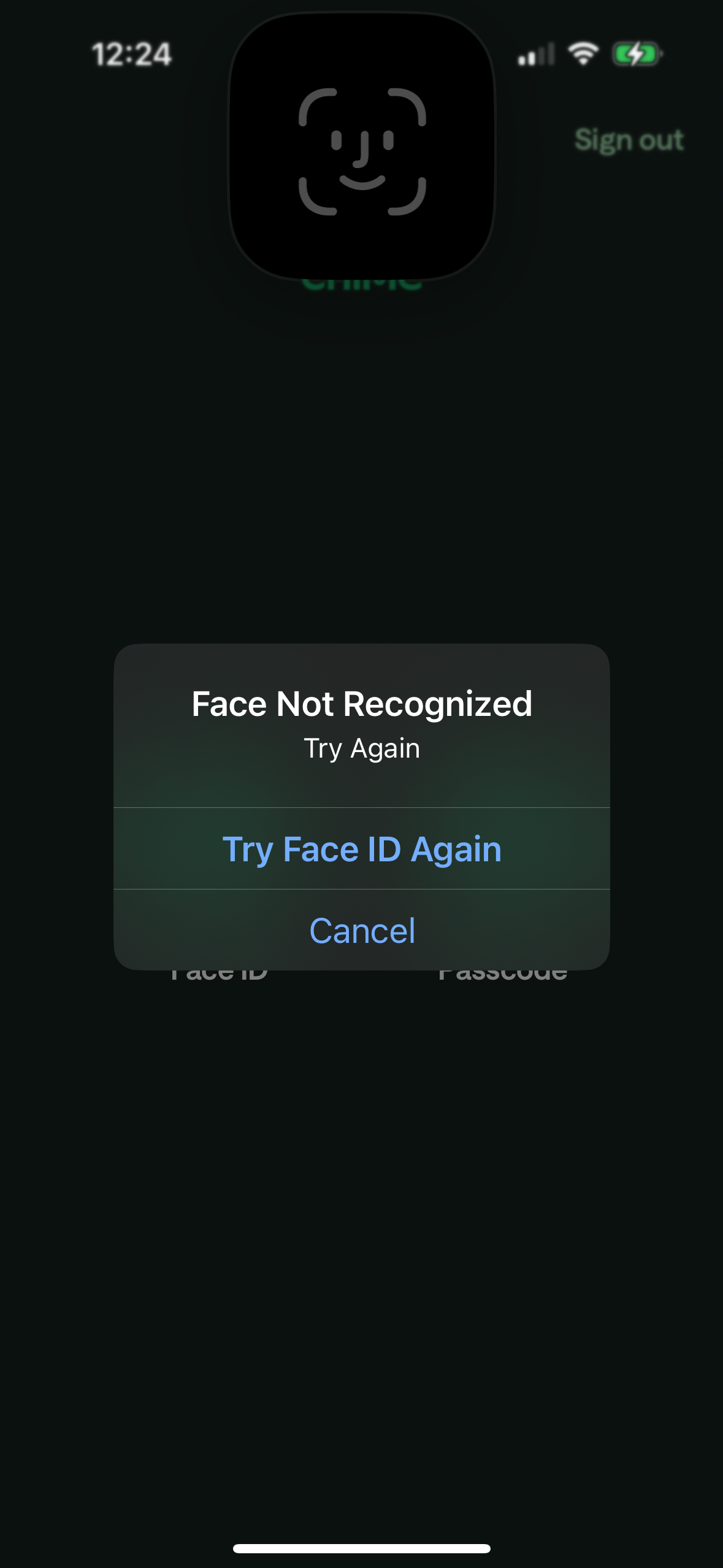Select the Face ID unlock option
Screen dimensions: 723x1568
click(x=219, y=969)
